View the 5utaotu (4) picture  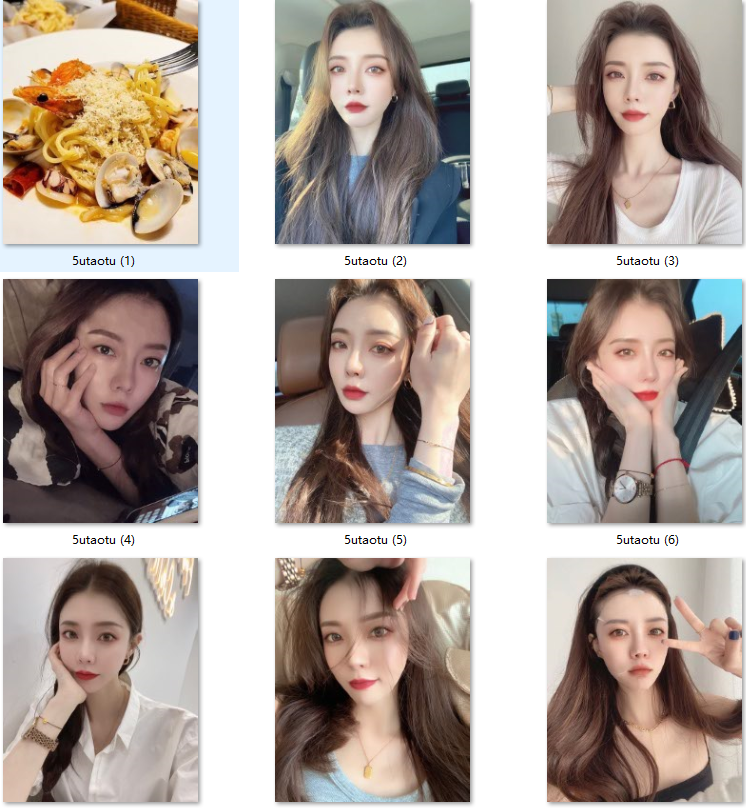pos(101,400)
